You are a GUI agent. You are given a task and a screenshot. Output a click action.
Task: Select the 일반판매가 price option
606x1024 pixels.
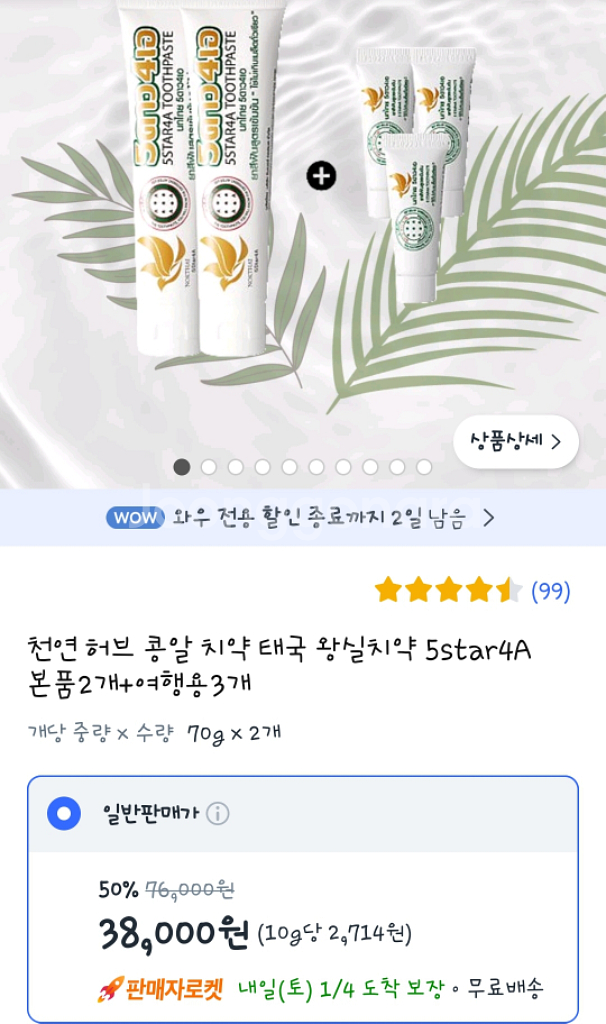(x=64, y=814)
